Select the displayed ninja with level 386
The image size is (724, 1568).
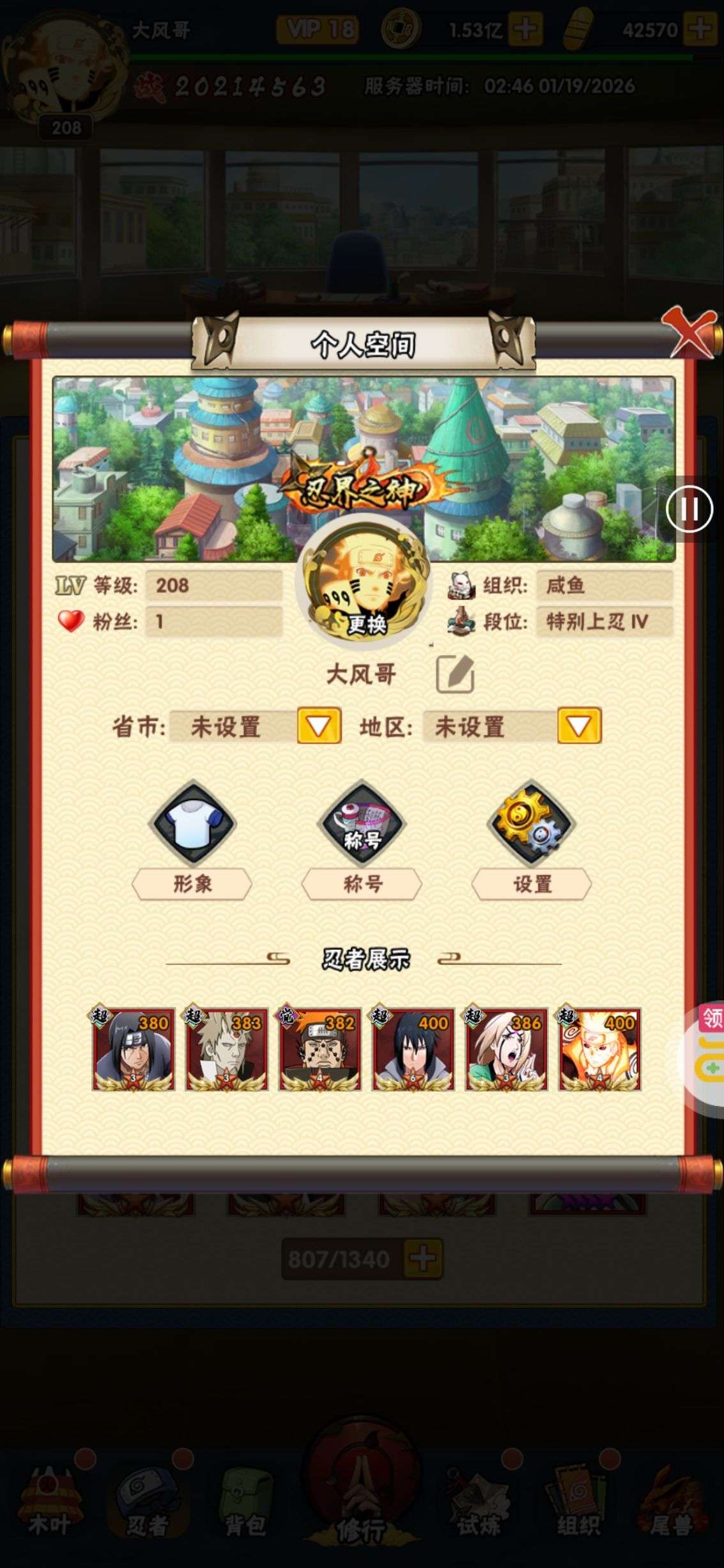tap(506, 1049)
